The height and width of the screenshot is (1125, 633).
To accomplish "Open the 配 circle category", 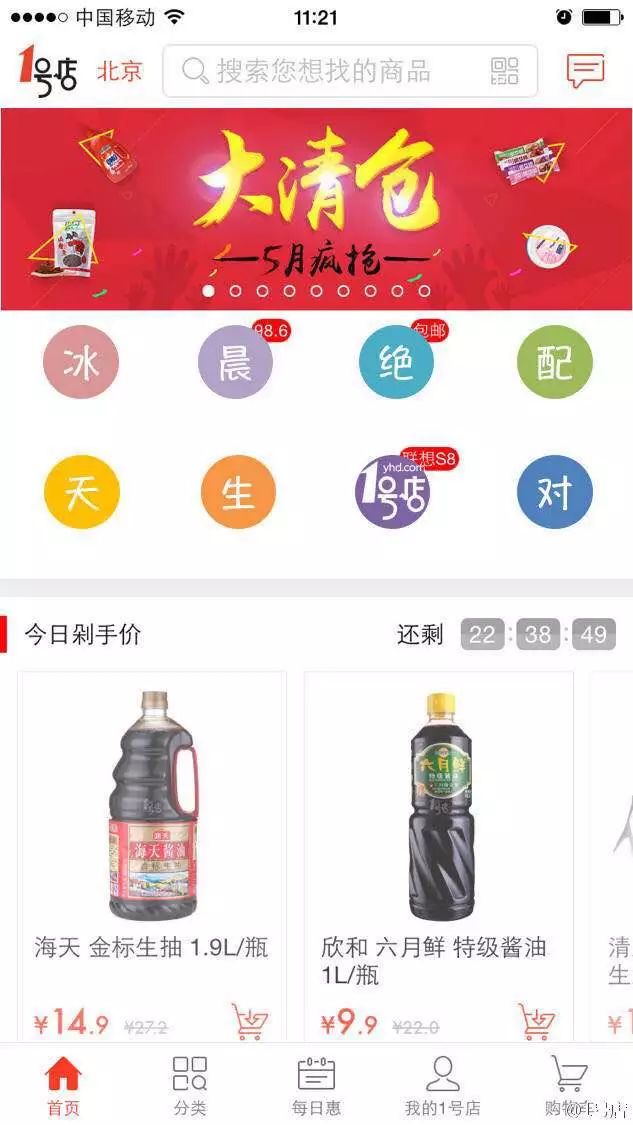I will point(554,362).
